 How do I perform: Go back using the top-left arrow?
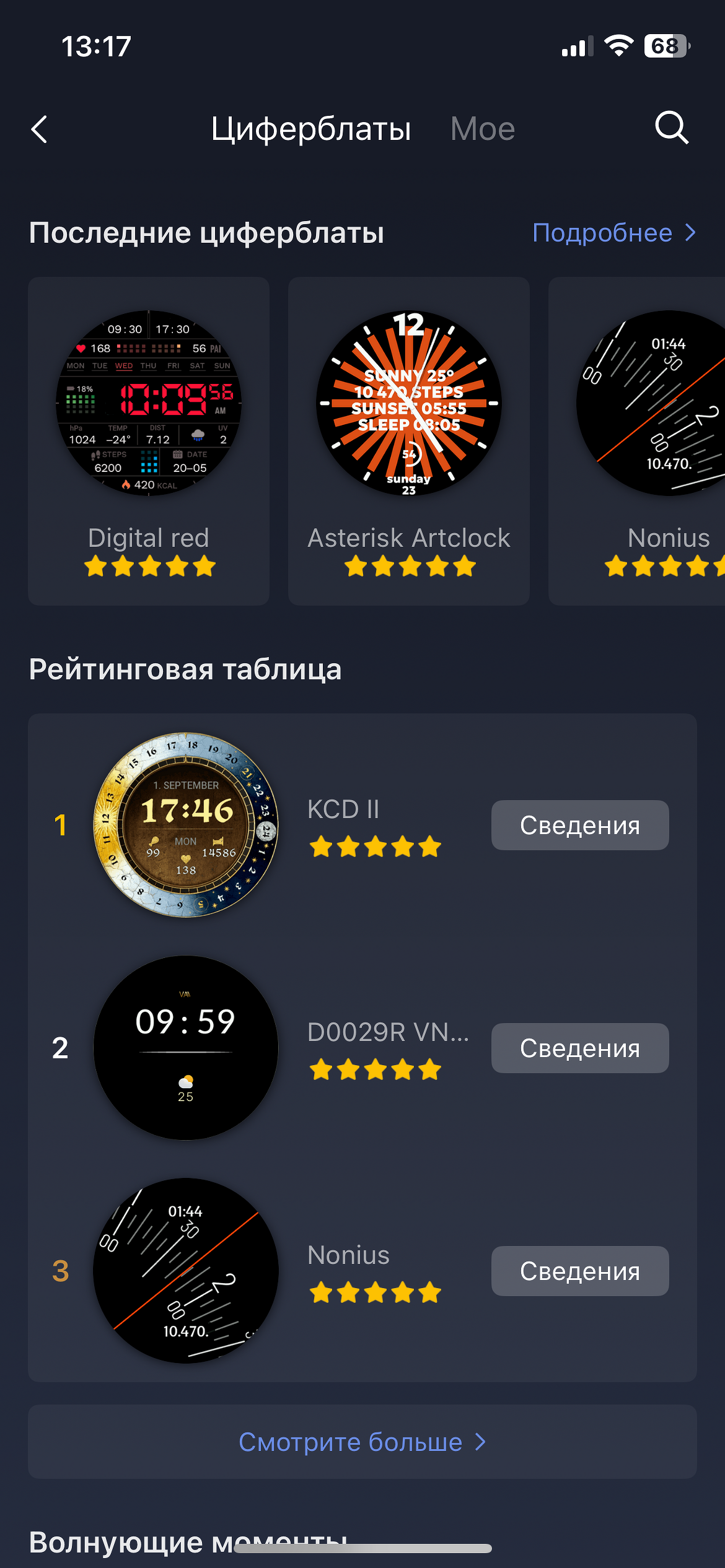(40, 129)
